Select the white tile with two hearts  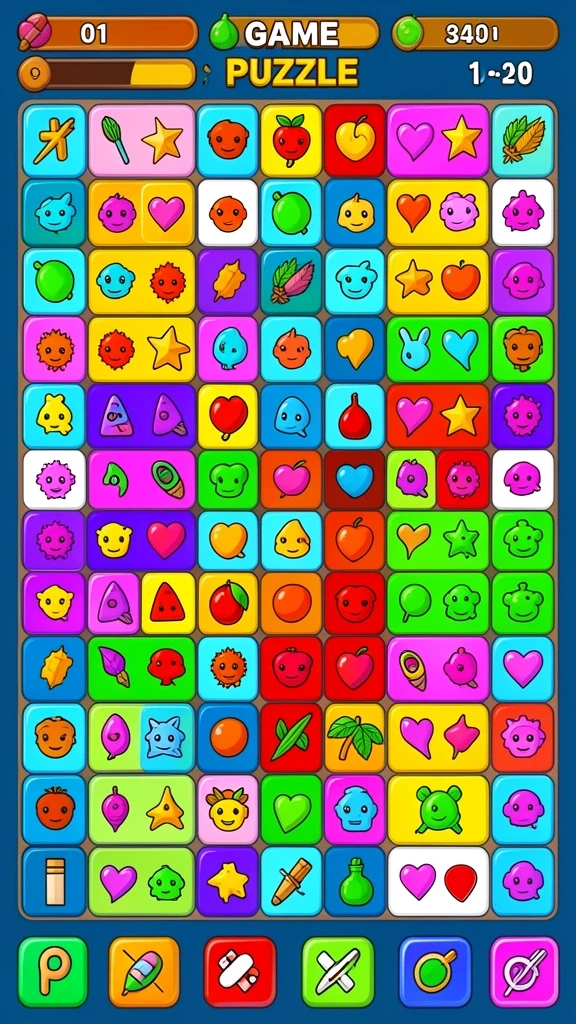(x=438, y=881)
